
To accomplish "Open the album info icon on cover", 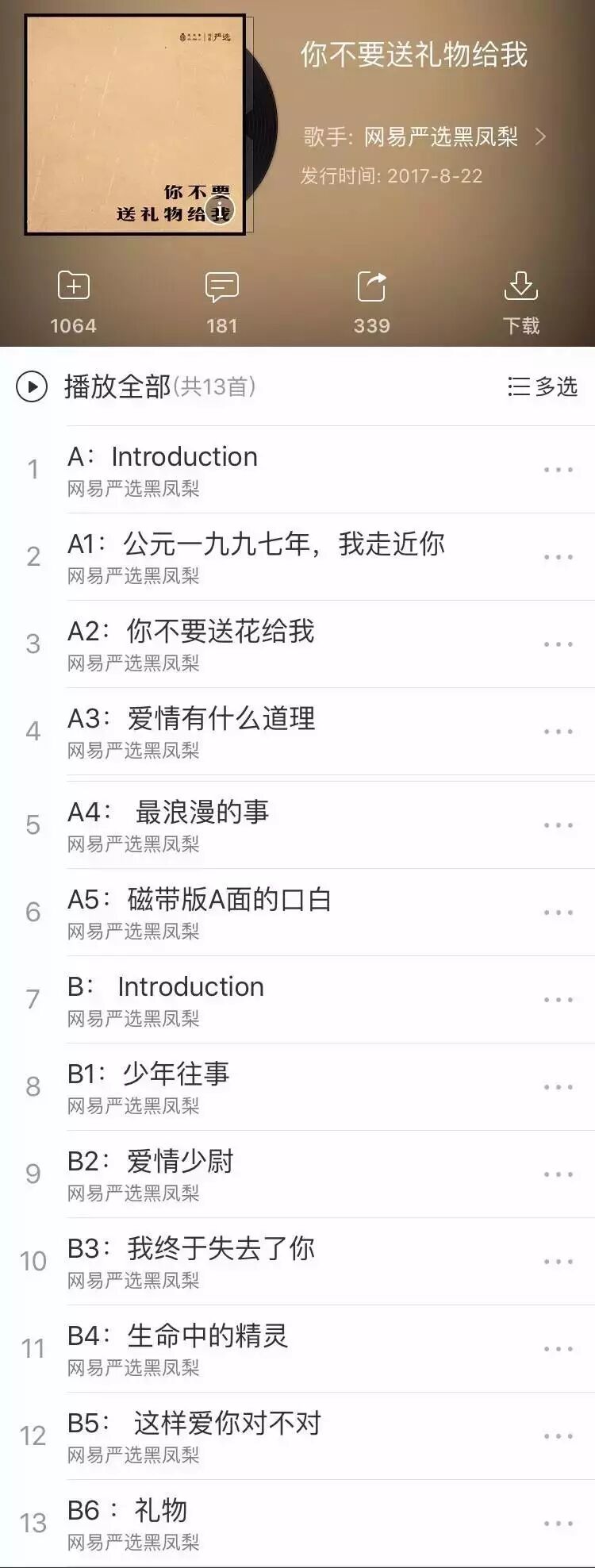I will click(220, 210).
